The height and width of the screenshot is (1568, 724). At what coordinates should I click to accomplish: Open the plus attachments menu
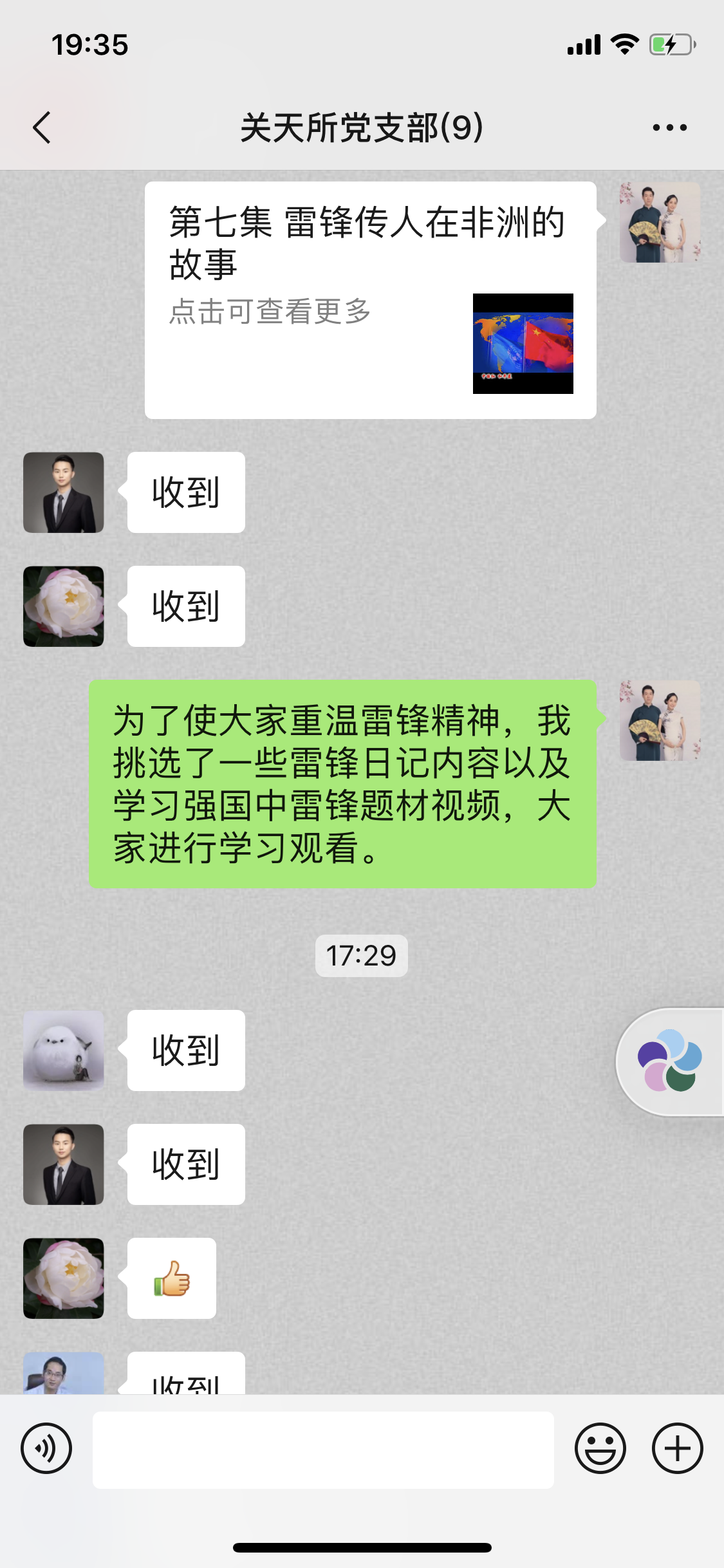click(677, 1449)
